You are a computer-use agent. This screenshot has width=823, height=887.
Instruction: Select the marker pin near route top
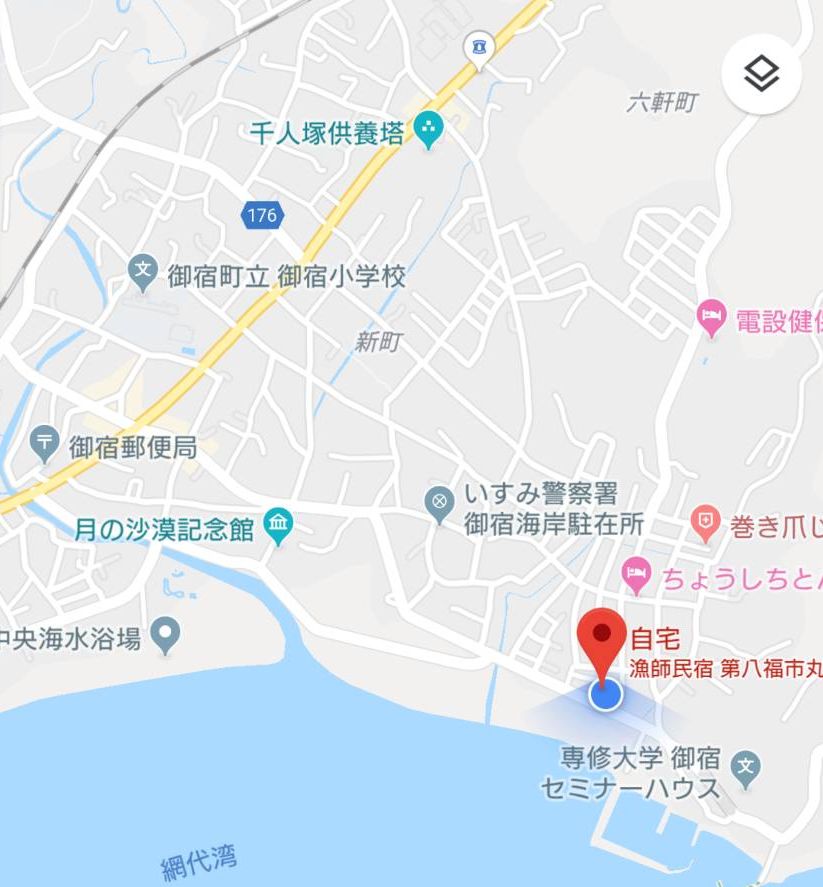coord(481,46)
